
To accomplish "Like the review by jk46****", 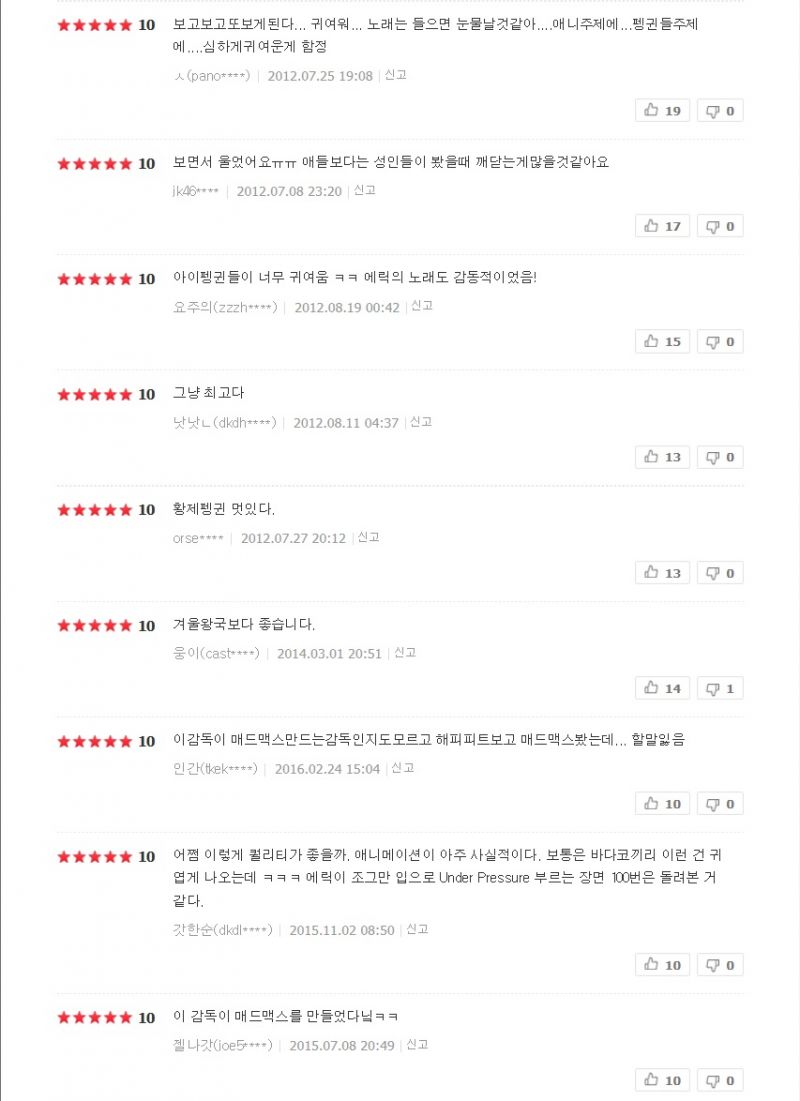I will [662, 226].
